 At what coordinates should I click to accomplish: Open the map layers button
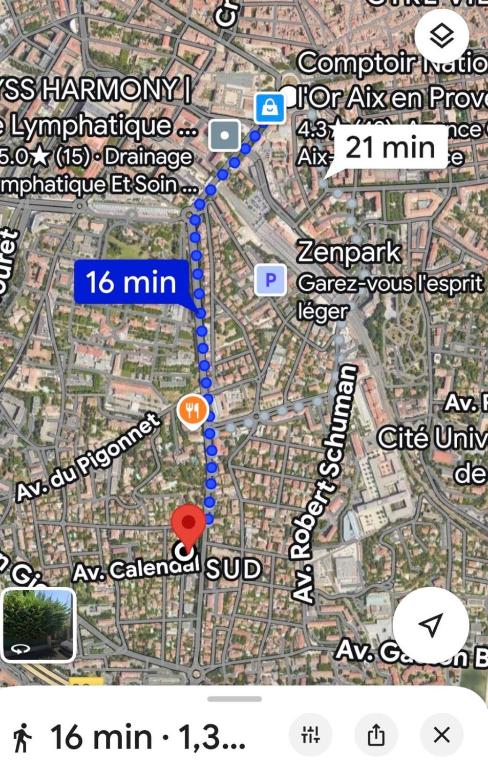[441, 36]
